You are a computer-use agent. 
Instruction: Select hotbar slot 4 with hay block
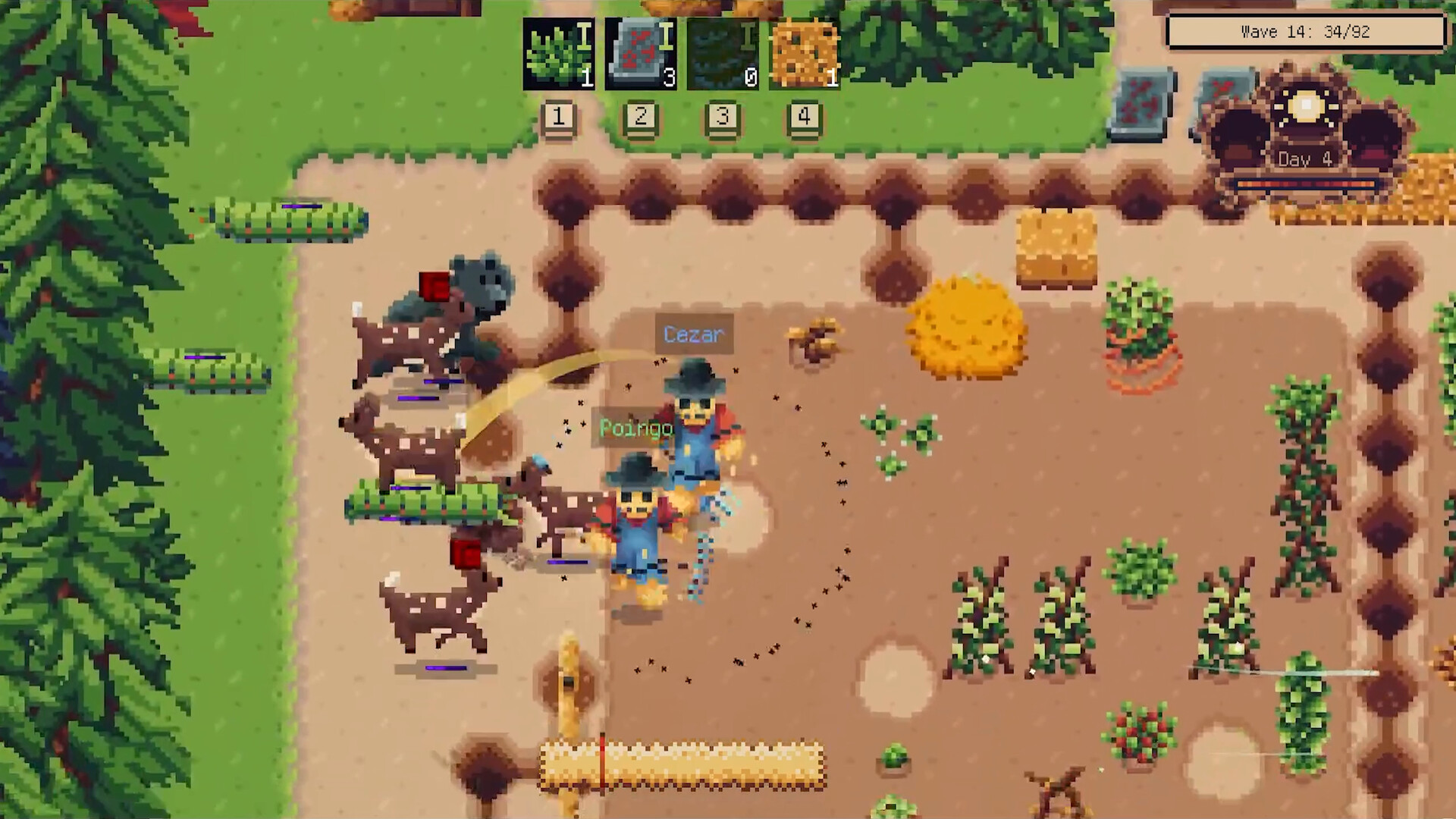(x=805, y=54)
